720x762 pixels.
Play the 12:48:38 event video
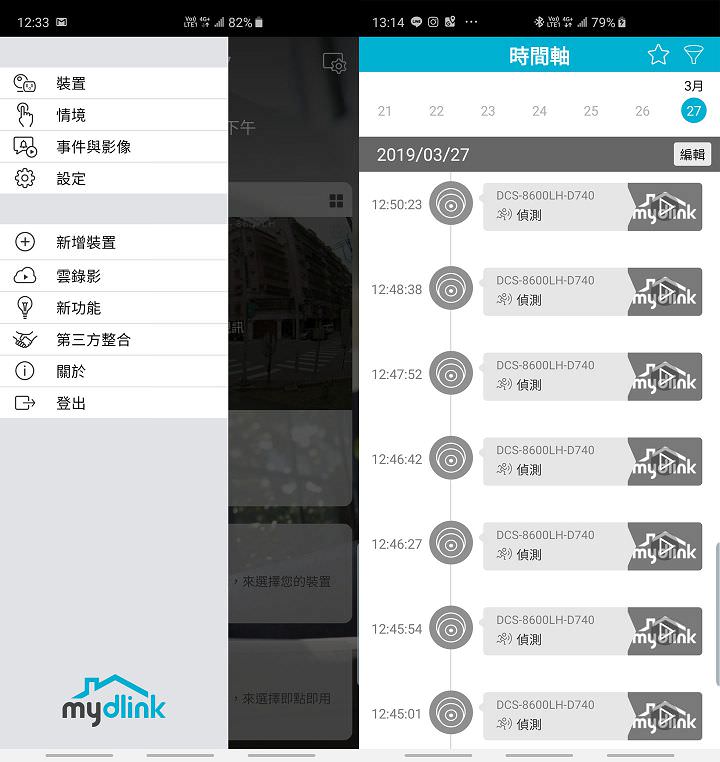coord(665,291)
